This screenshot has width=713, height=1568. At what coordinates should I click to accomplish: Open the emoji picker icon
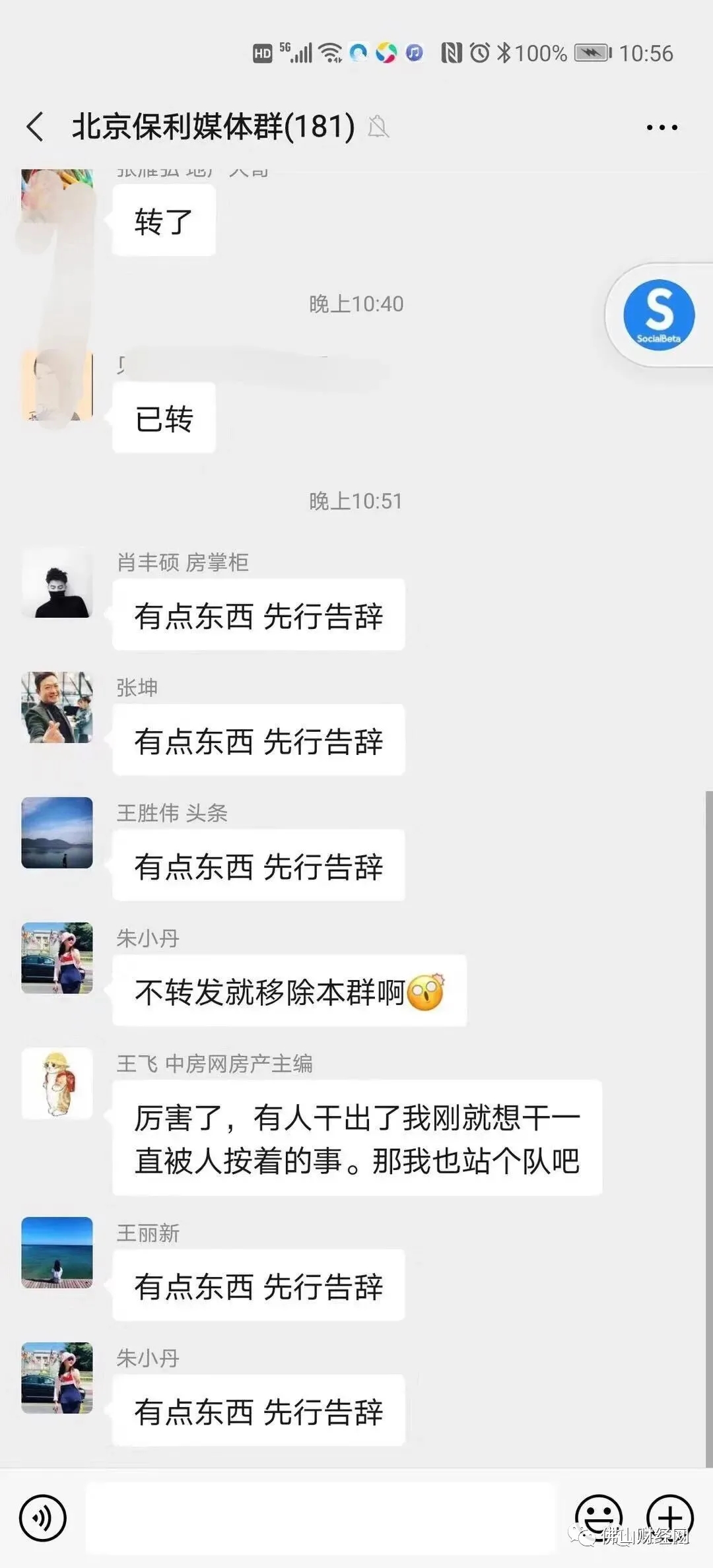click(601, 1517)
